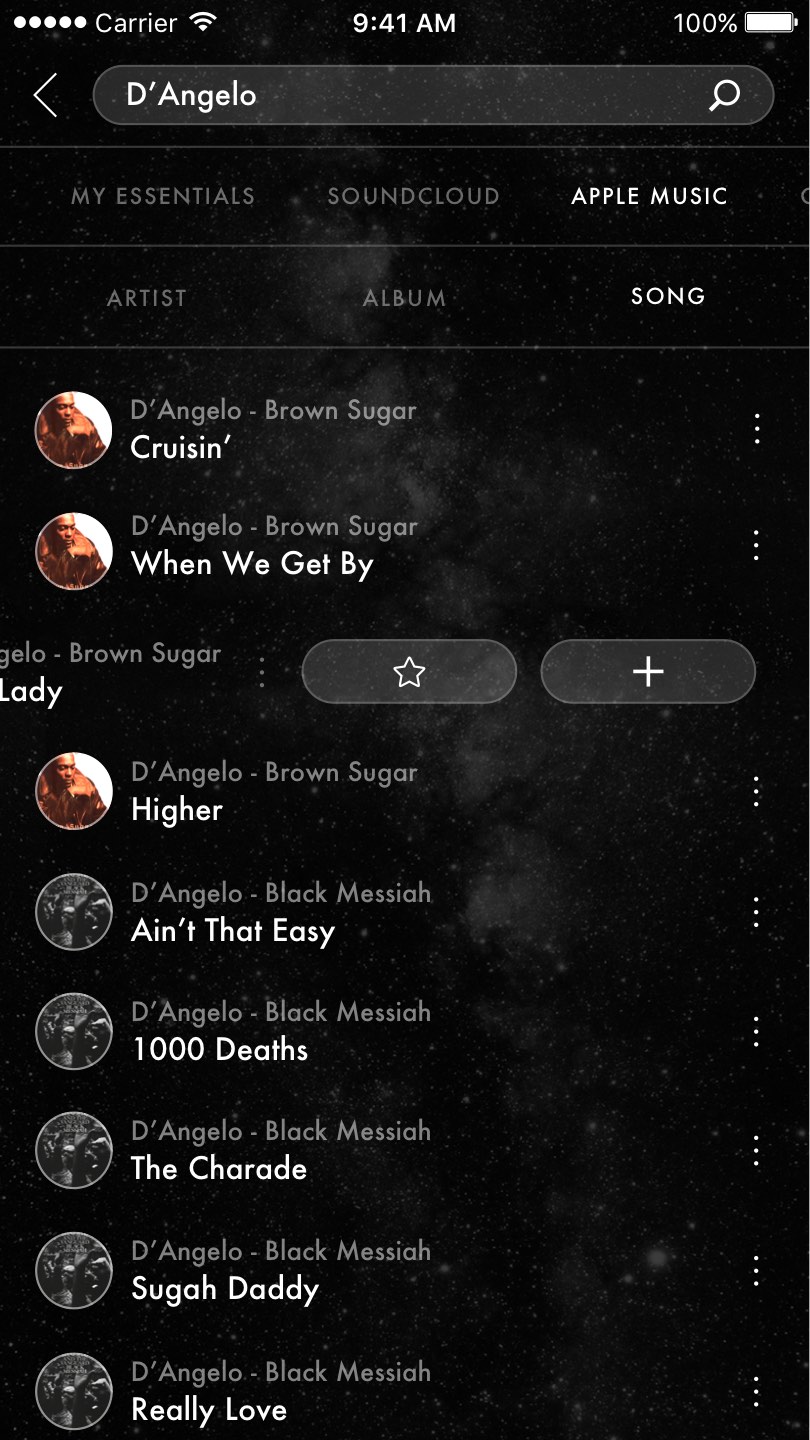This screenshot has width=810, height=1440.
Task: Show Album results
Action: pos(404,298)
